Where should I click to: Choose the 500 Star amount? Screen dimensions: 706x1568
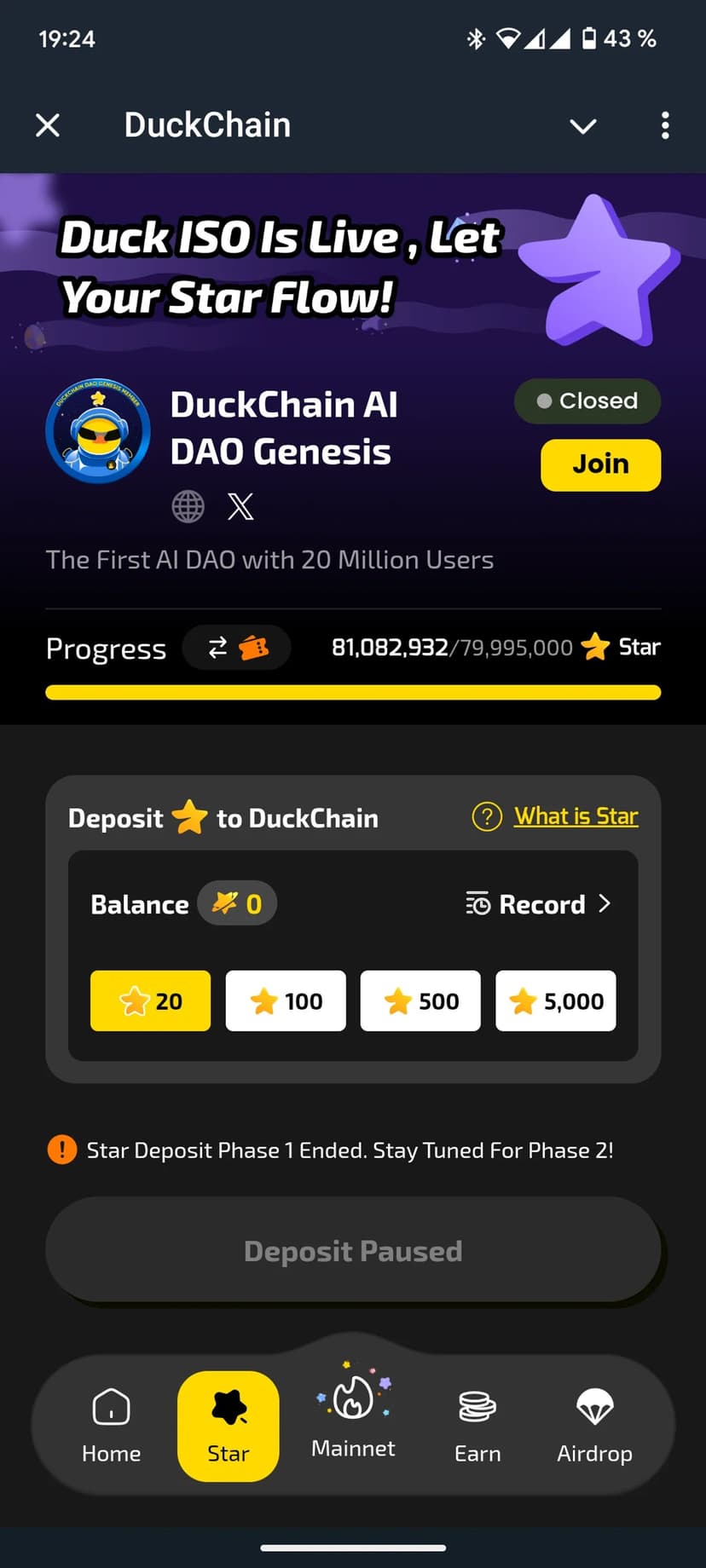[420, 1000]
